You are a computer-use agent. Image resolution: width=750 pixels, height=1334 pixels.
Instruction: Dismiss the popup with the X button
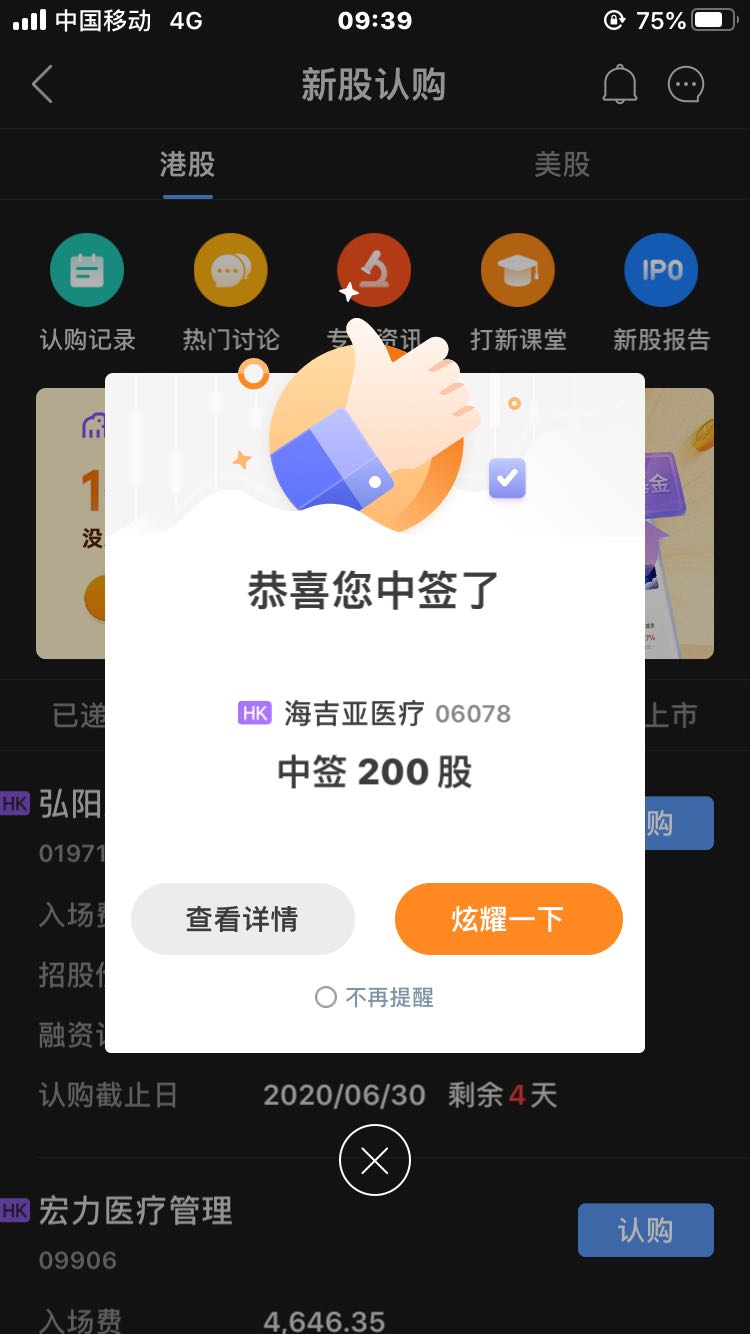click(375, 1160)
